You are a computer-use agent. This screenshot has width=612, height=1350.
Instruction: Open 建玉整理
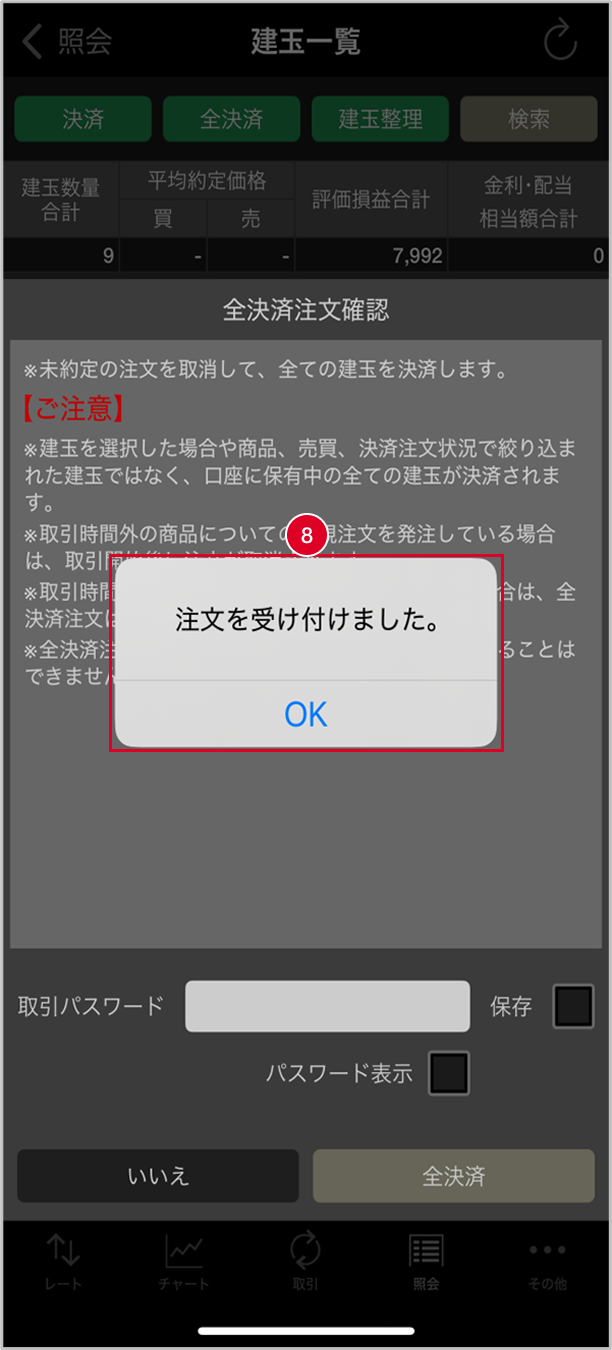pyautogui.click(x=380, y=119)
